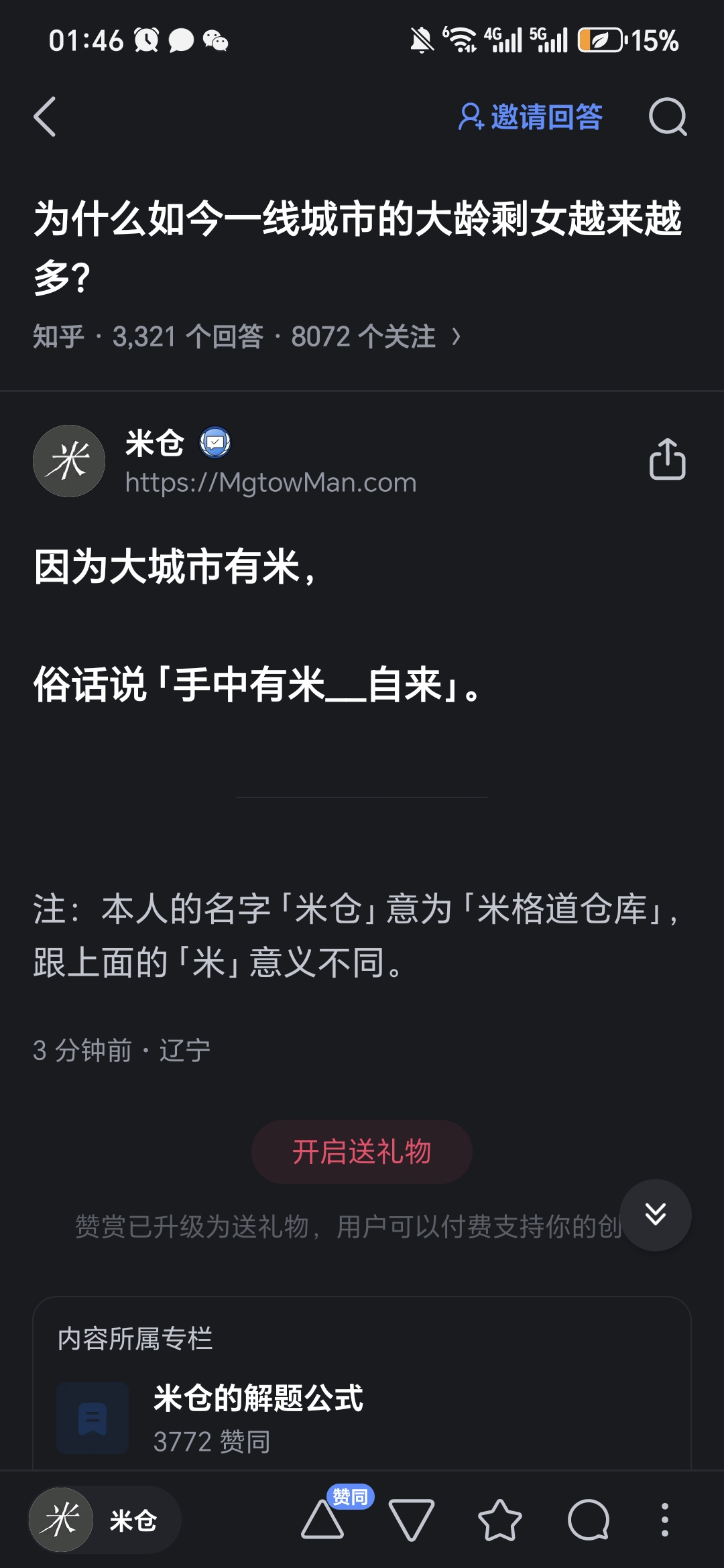Downvote the answer
724x1568 pixels.
(411, 1520)
